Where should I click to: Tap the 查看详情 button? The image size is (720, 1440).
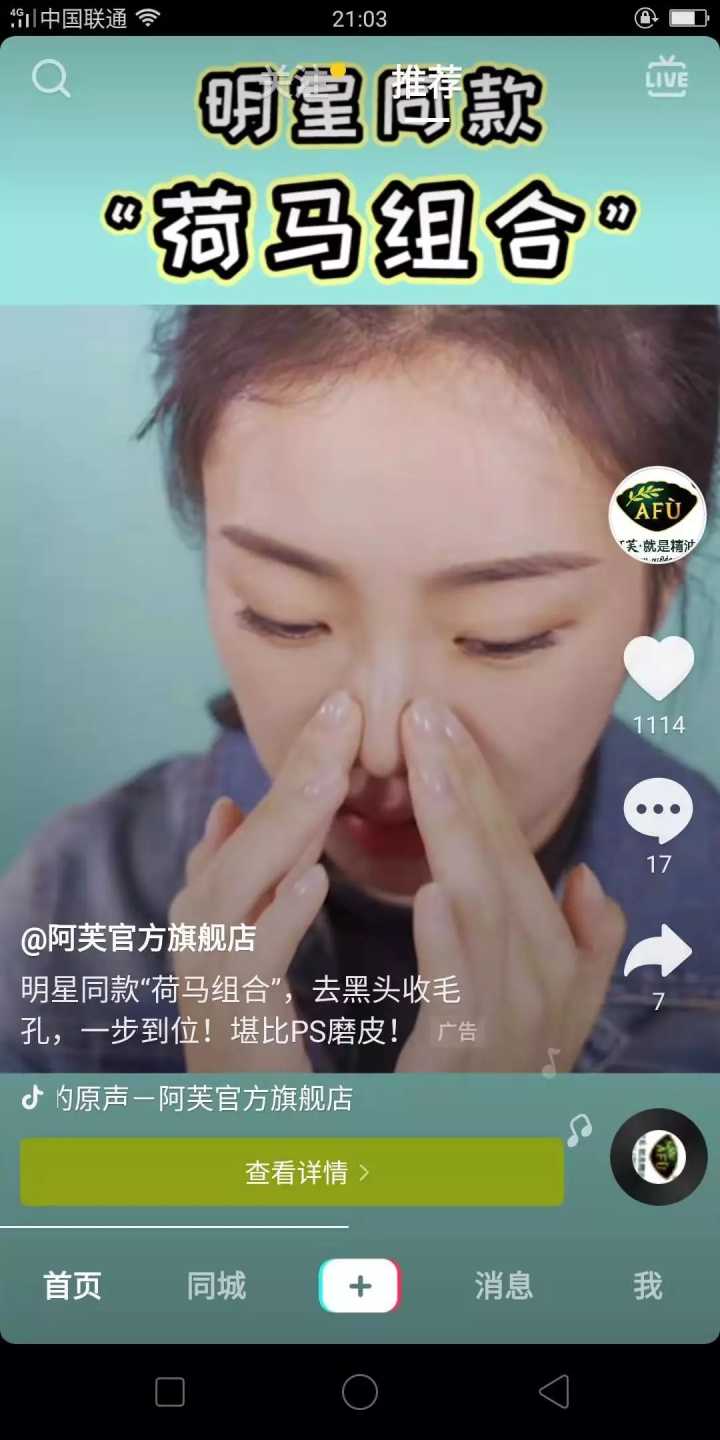(x=292, y=1172)
